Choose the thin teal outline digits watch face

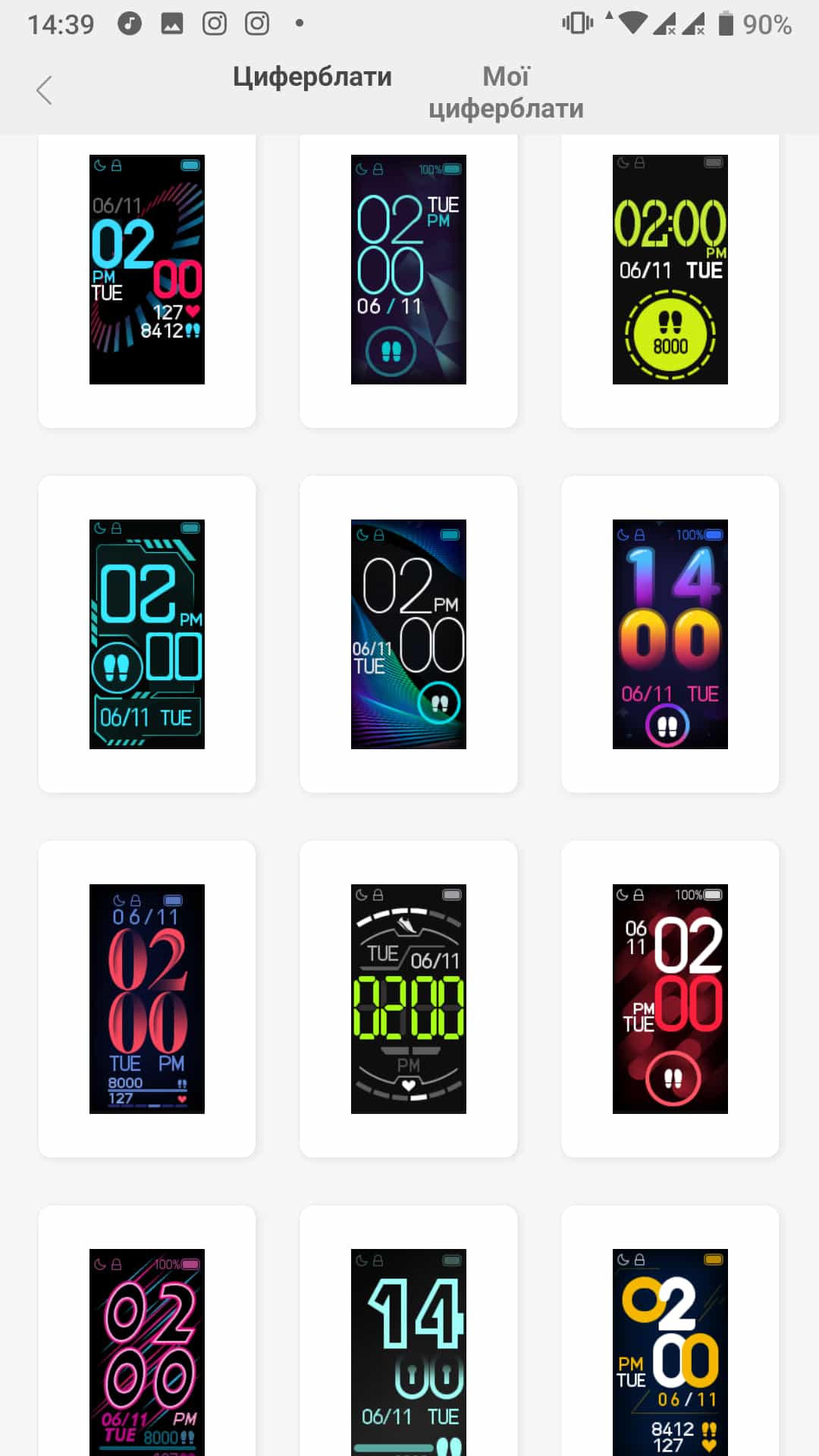click(x=409, y=270)
